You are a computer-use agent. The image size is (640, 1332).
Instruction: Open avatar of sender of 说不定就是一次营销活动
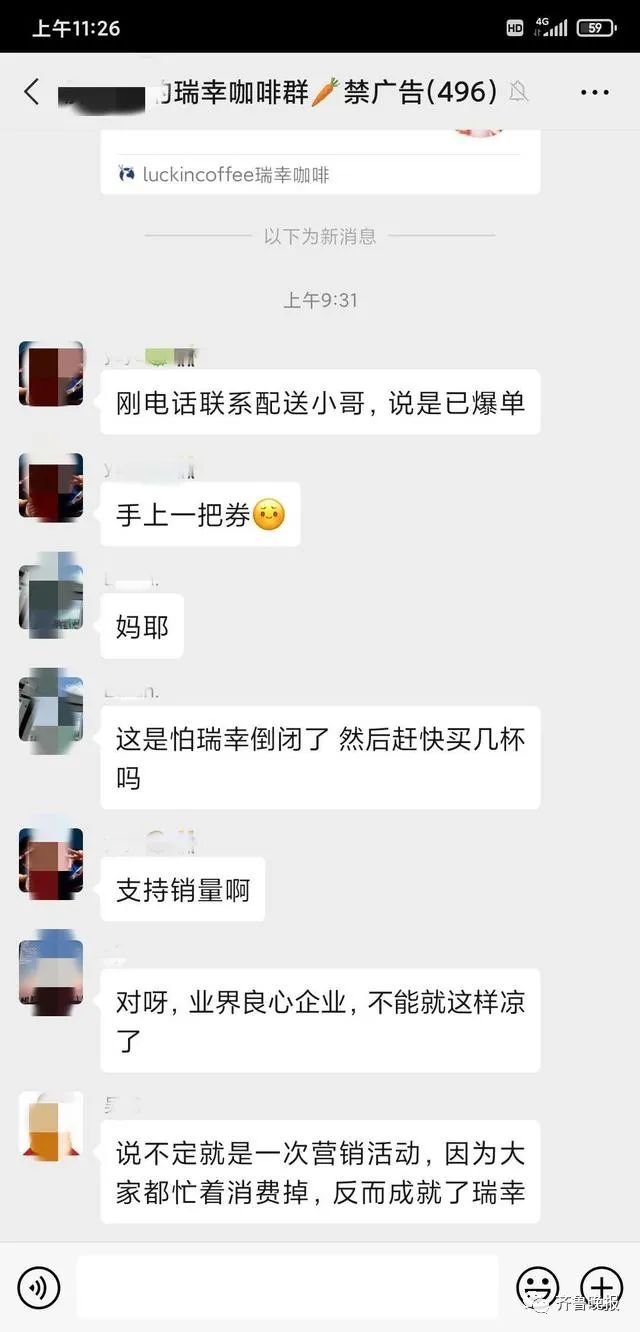click(x=50, y=1125)
